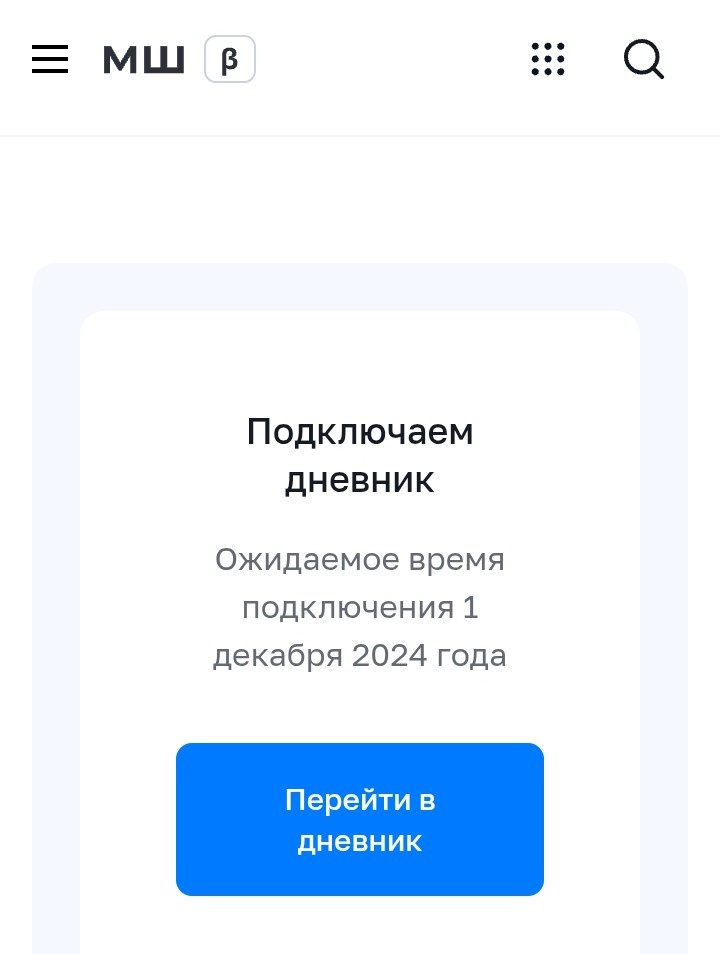Click the 'Подключаем дневник' heading
The width and height of the screenshot is (720, 954).
click(x=359, y=455)
